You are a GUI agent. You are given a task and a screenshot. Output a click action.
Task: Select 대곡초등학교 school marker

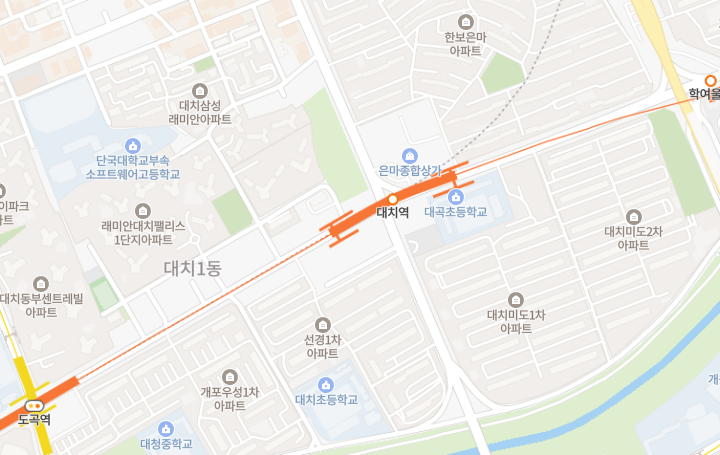[456, 197]
